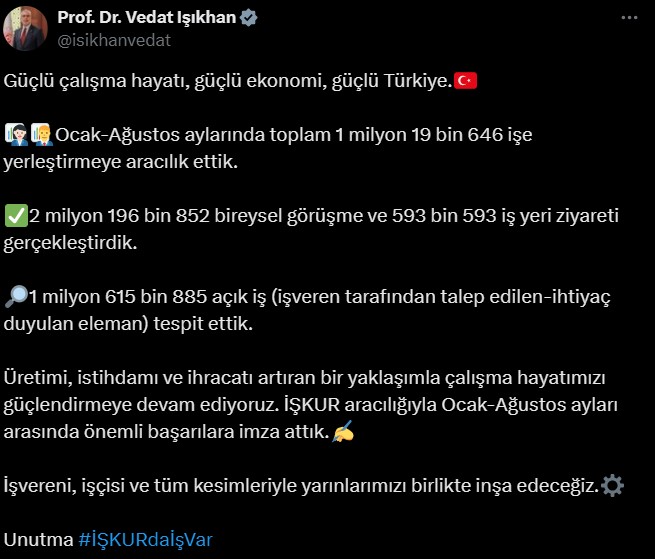Image resolution: width=655 pixels, height=559 pixels.
Task: Open the #İŞKURdaİşVar hashtag
Action: click(145, 539)
